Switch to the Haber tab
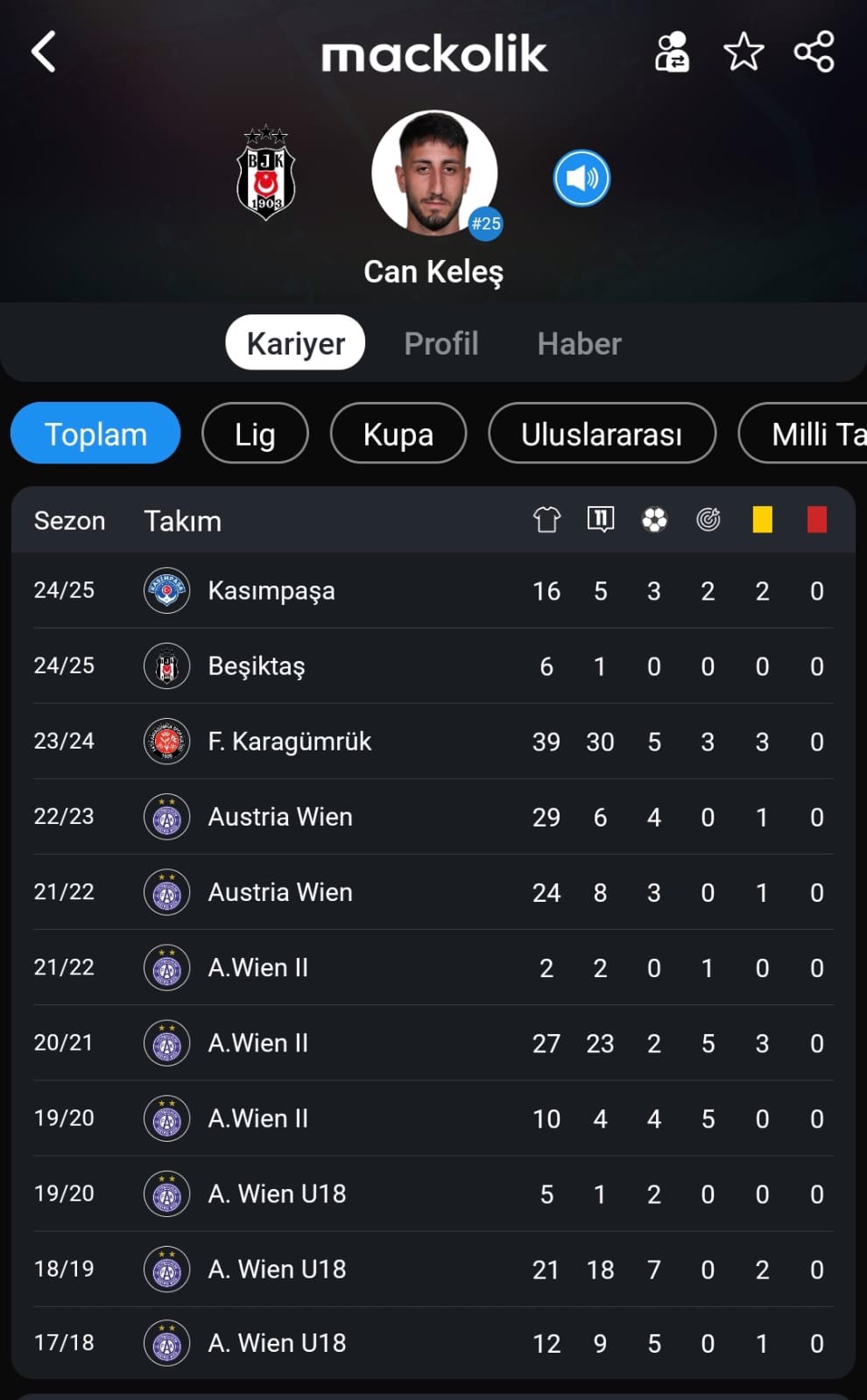 pyautogui.click(x=579, y=343)
